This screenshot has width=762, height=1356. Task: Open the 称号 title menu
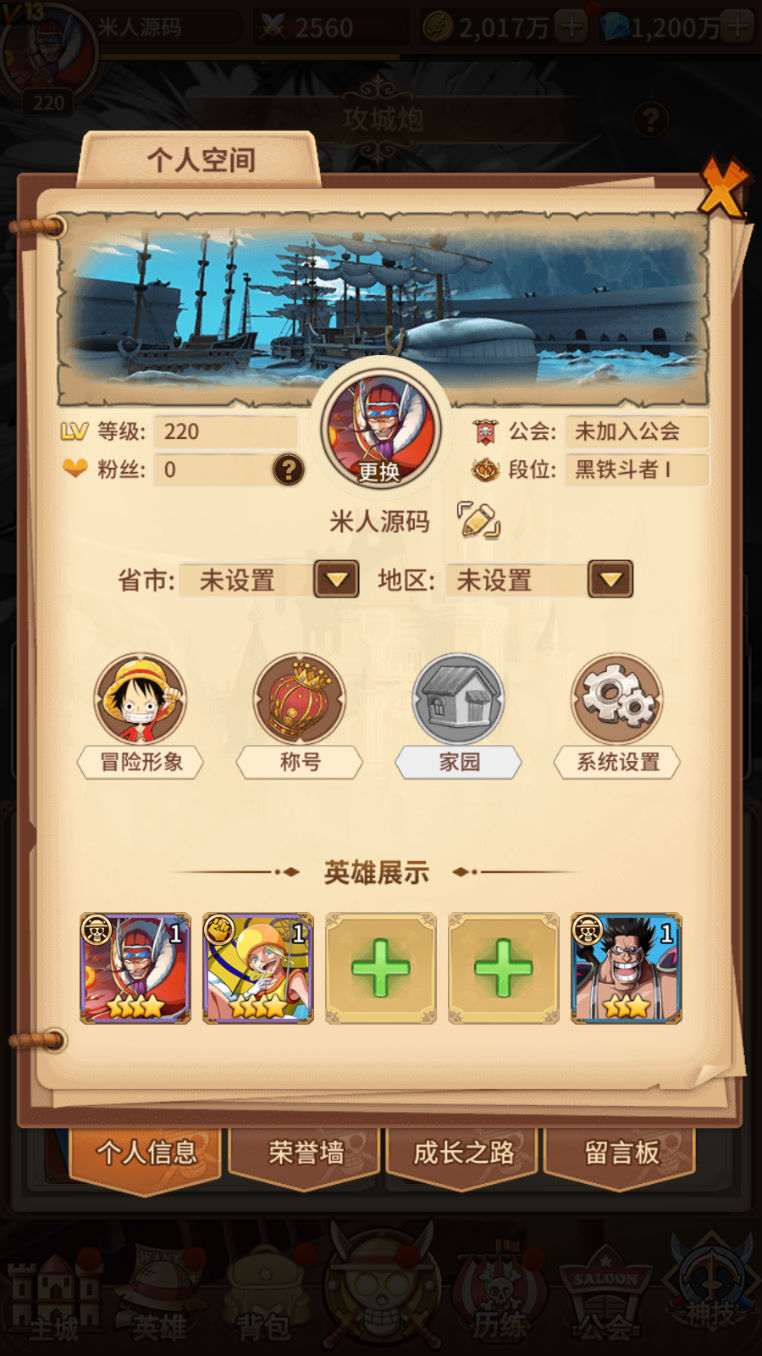click(299, 700)
